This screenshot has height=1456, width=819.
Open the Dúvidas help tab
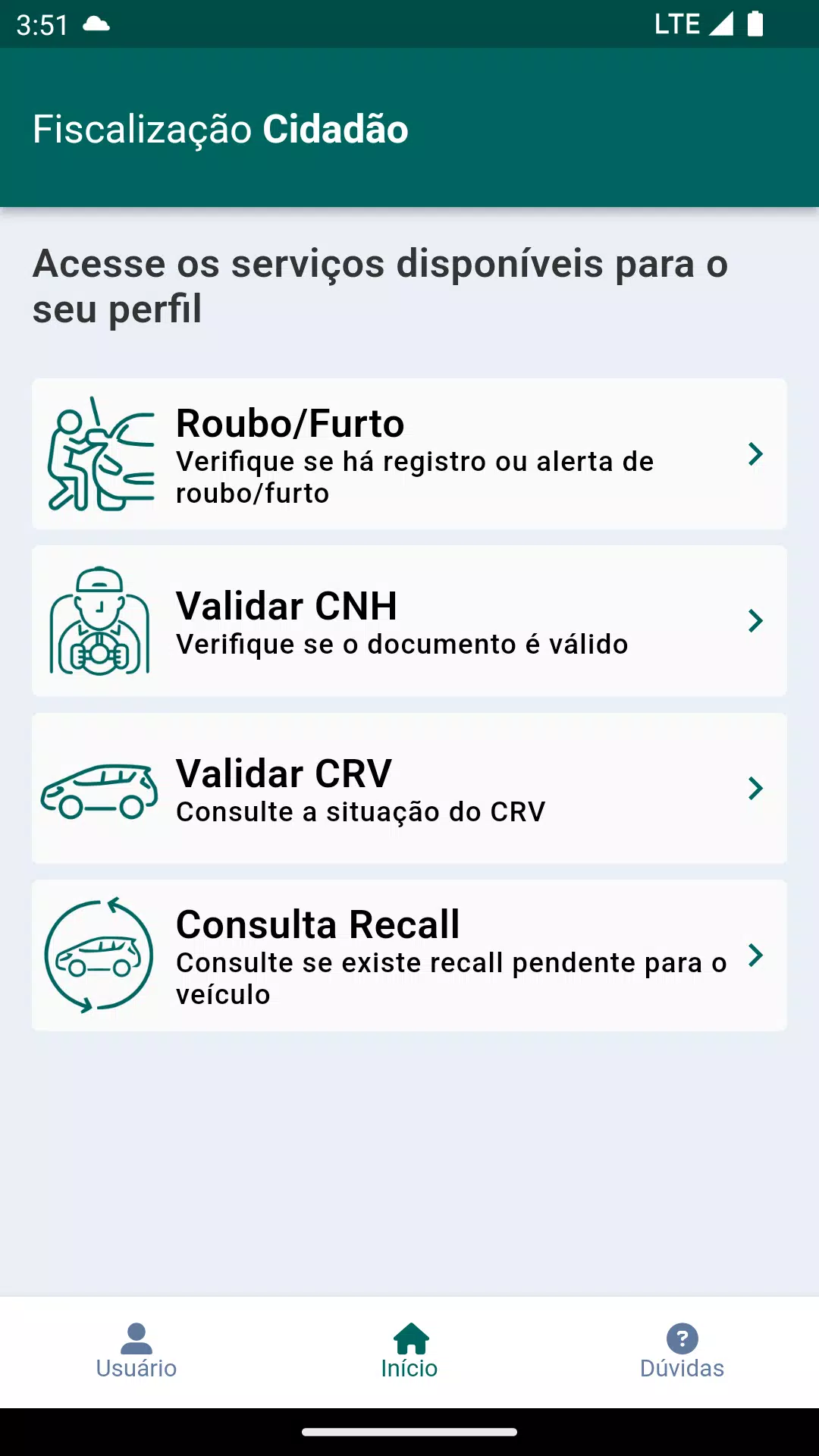(x=682, y=1351)
